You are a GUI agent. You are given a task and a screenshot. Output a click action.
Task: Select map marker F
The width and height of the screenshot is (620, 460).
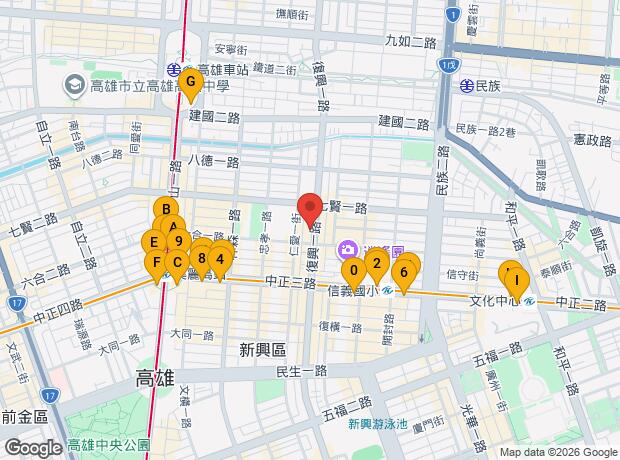coord(156,264)
